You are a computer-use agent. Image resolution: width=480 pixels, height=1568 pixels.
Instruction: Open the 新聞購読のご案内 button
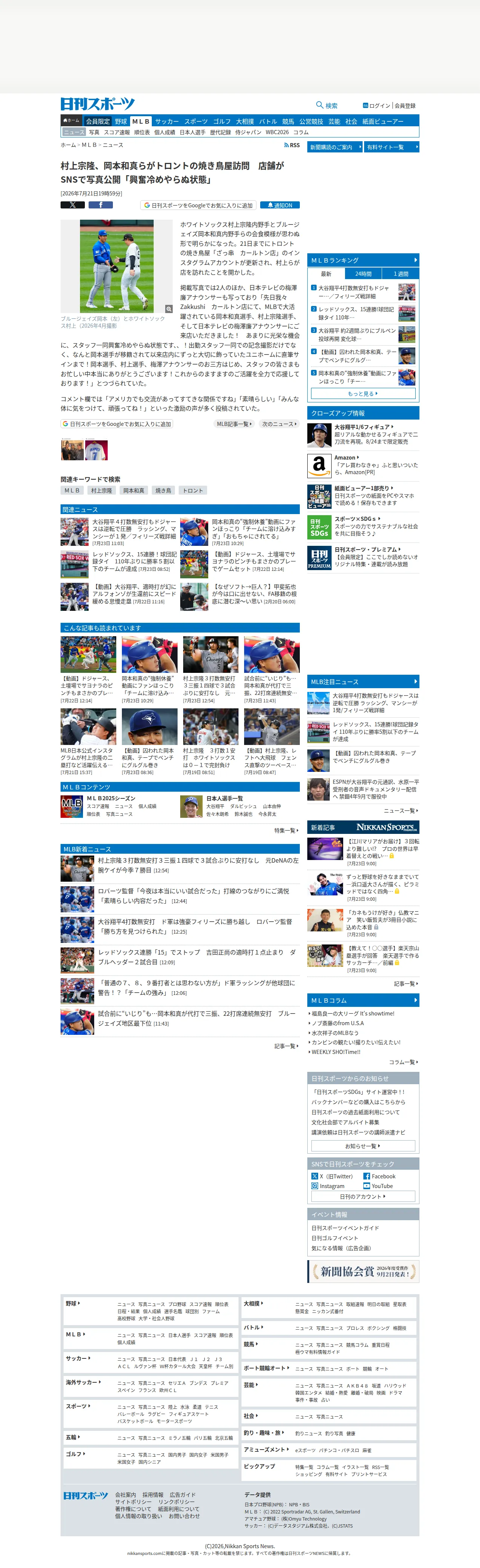(x=335, y=147)
